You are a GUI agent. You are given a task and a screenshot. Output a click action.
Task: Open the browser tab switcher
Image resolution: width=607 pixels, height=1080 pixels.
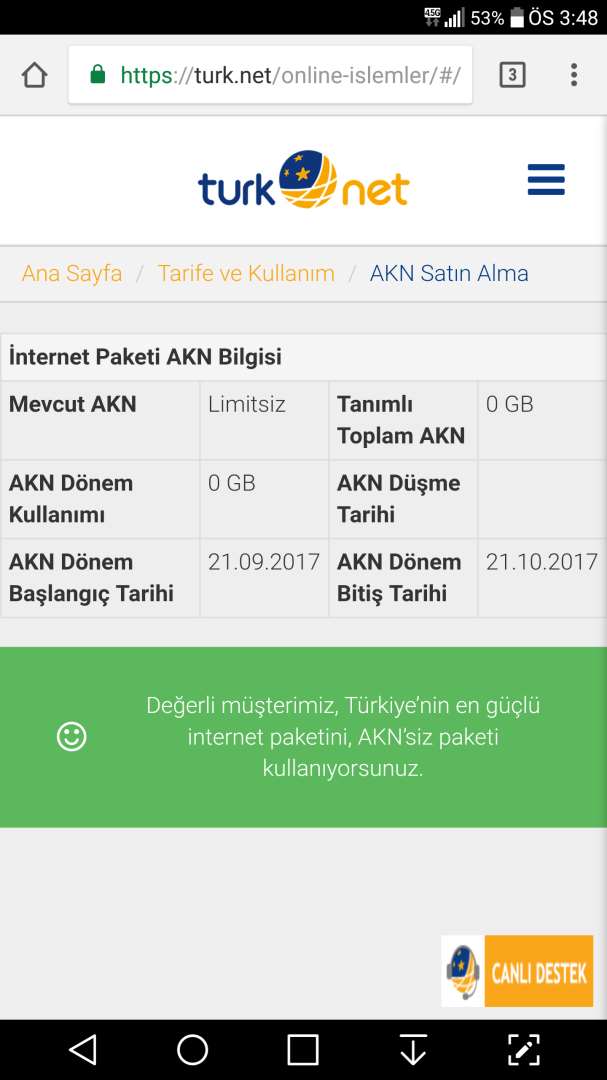point(512,75)
